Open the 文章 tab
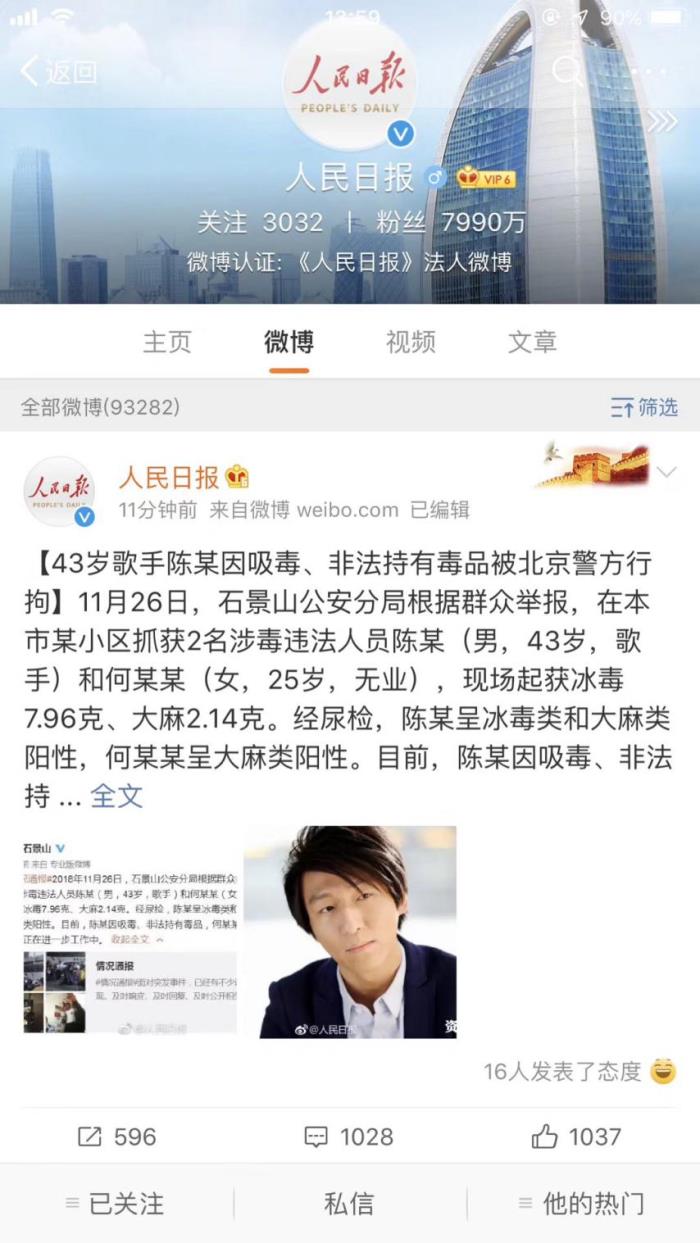The image size is (700, 1243). tap(532, 342)
